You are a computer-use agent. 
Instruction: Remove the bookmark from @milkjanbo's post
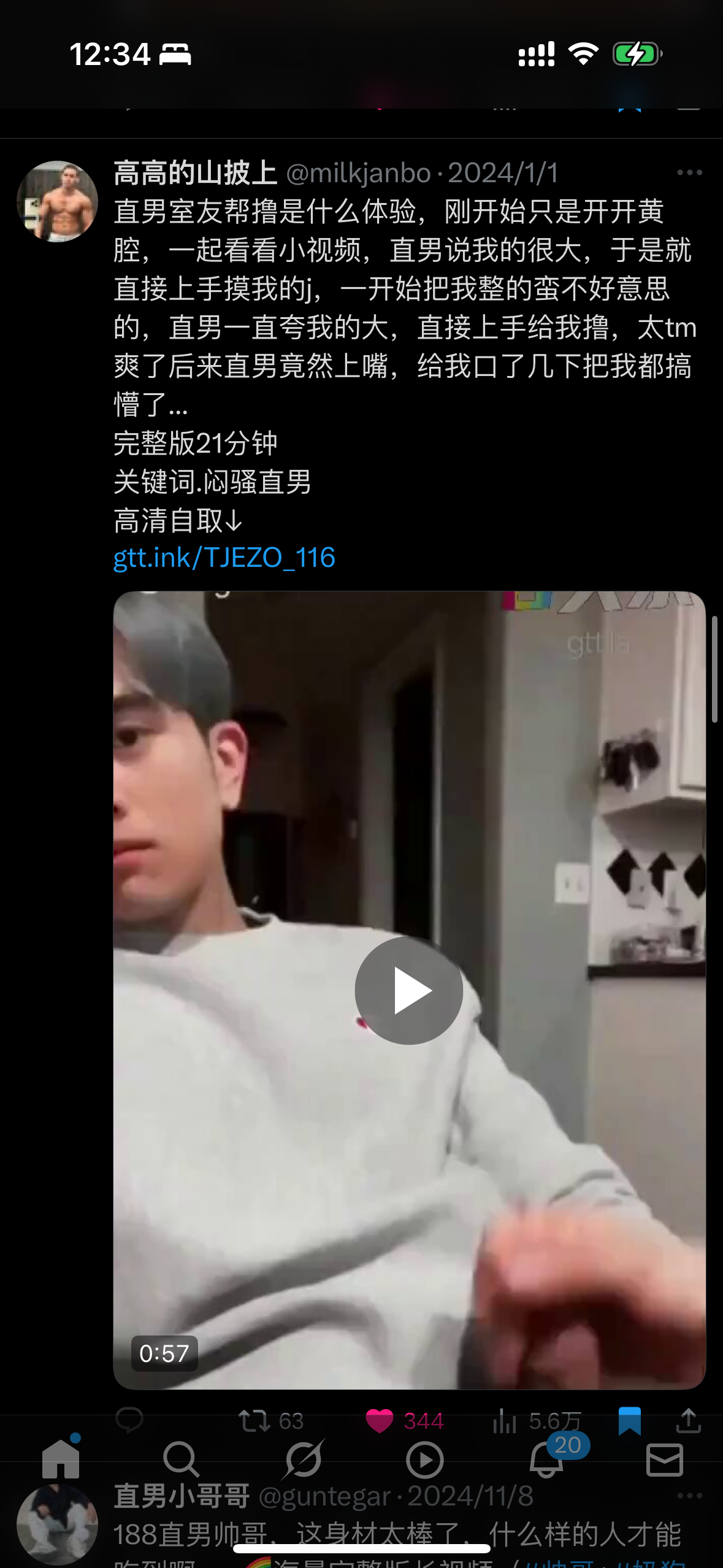pyautogui.click(x=630, y=1421)
